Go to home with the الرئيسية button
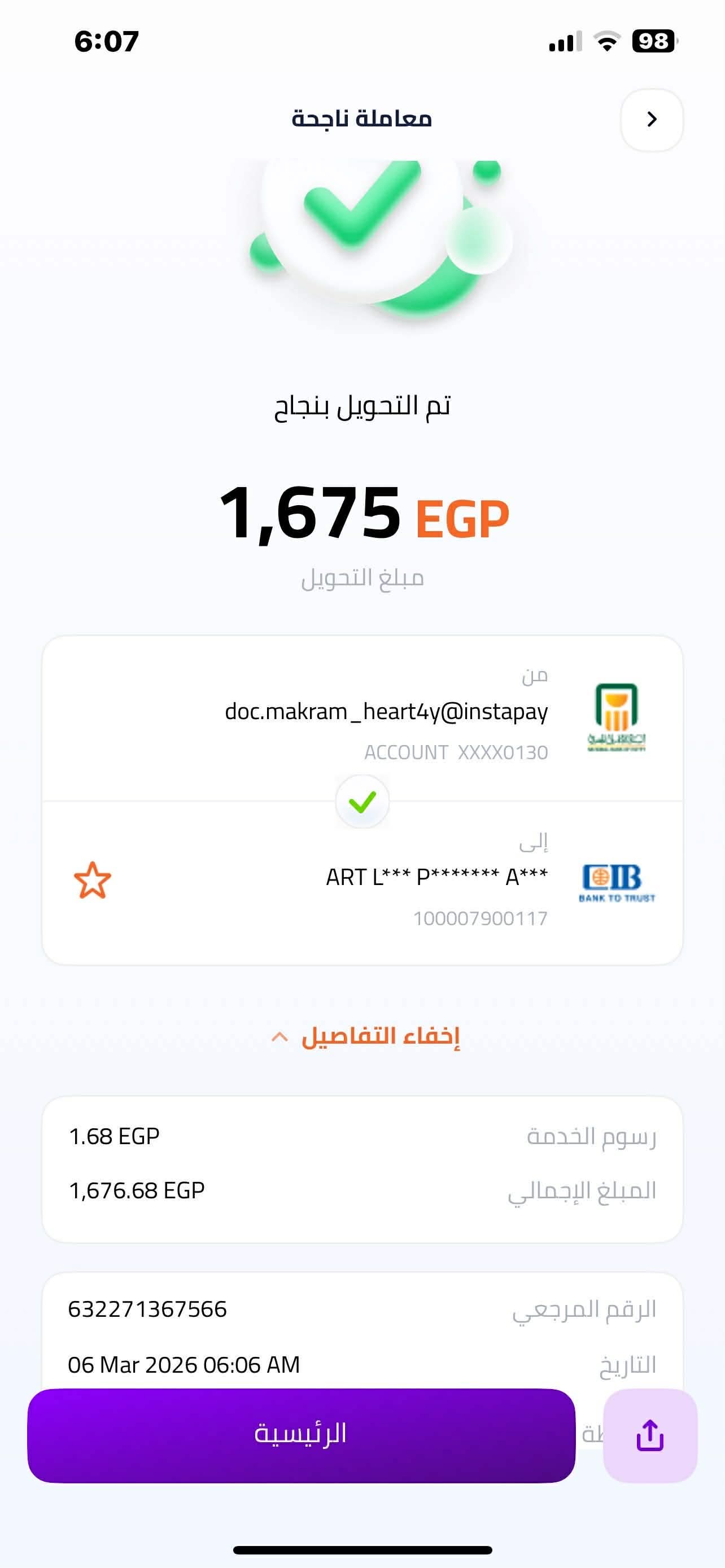This screenshot has height=1568, width=725. pyautogui.click(x=301, y=1435)
